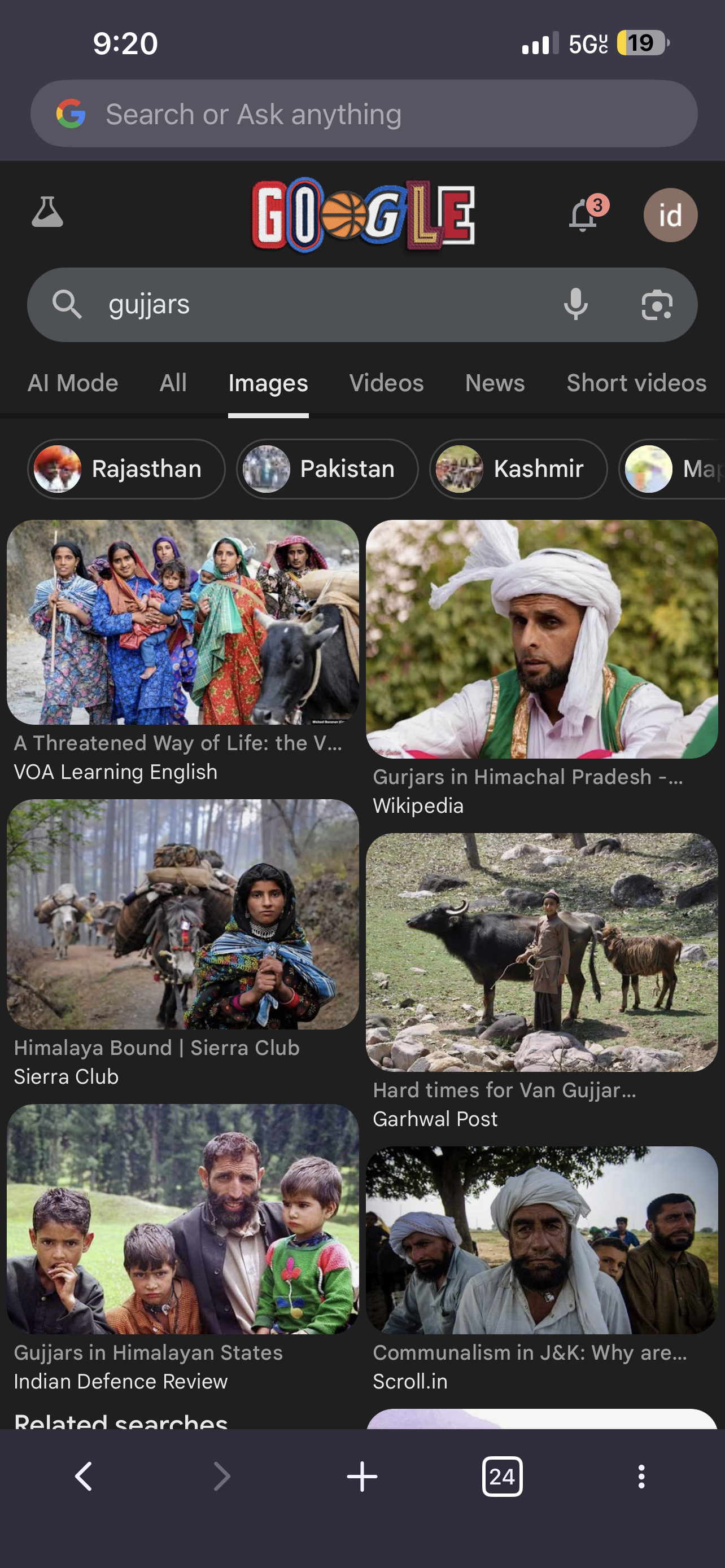Viewport: 725px width, 1568px height.
Task: Start voice search with the microphone
Action: click(x=575, y=304)
